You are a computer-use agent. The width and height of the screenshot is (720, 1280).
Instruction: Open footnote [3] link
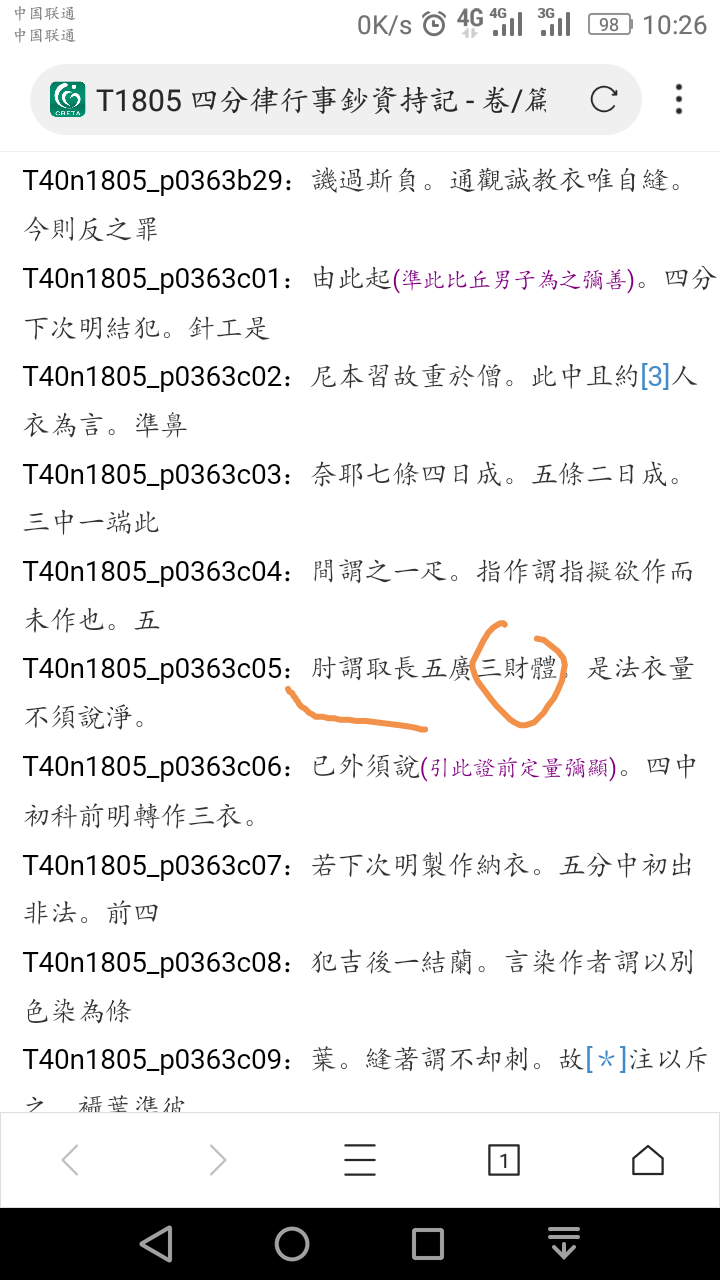tap(654, 377)
